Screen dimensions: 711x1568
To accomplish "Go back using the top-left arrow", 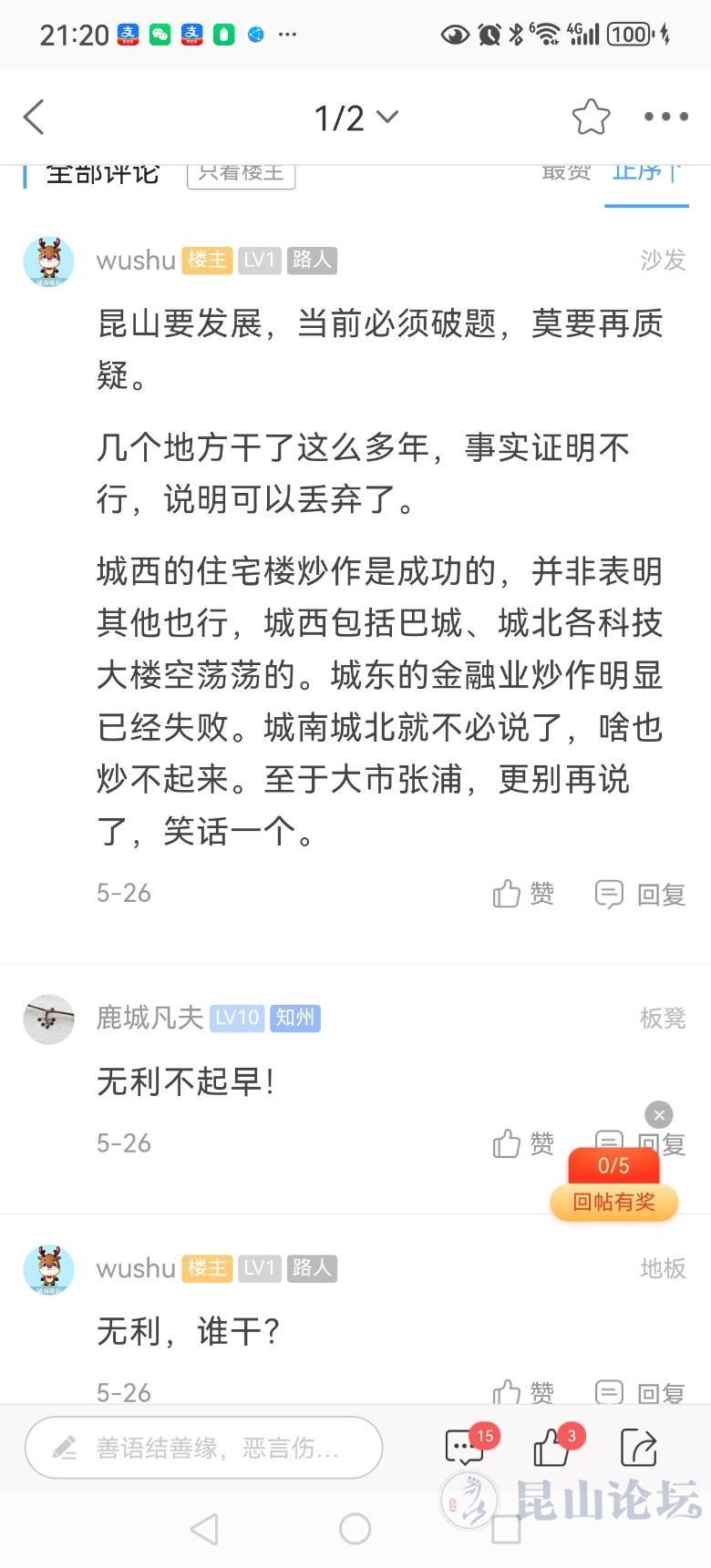I will (x=35, y=118).
